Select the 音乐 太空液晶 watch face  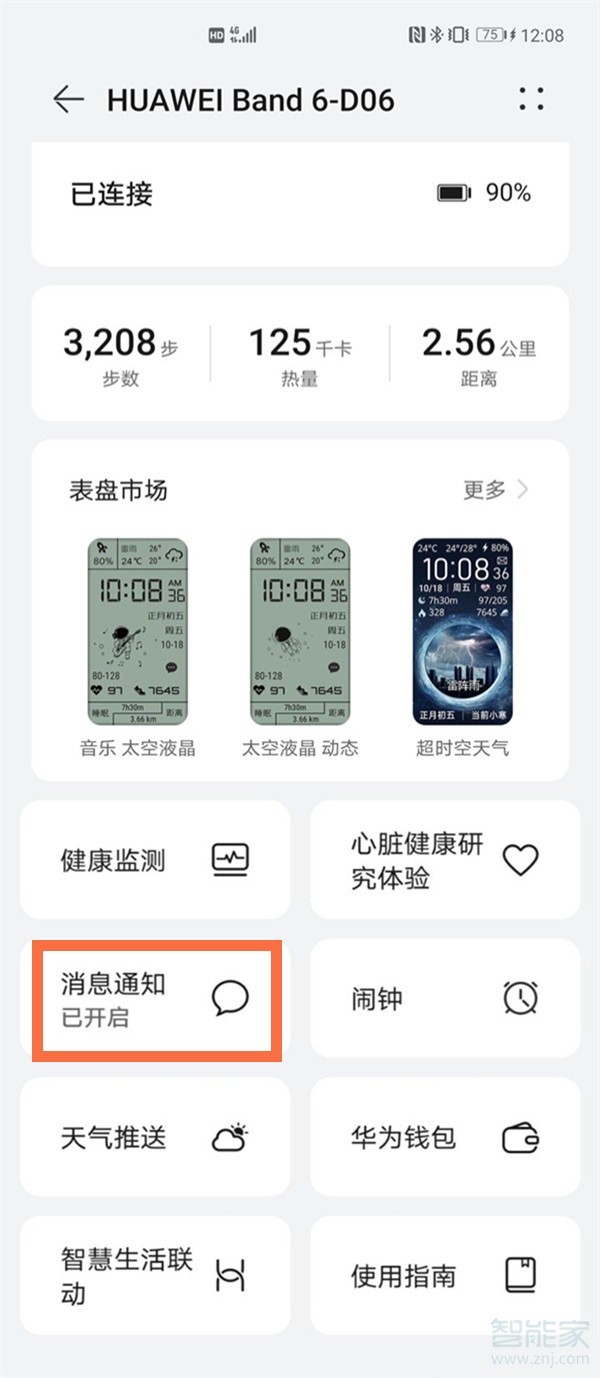[138, 632]
